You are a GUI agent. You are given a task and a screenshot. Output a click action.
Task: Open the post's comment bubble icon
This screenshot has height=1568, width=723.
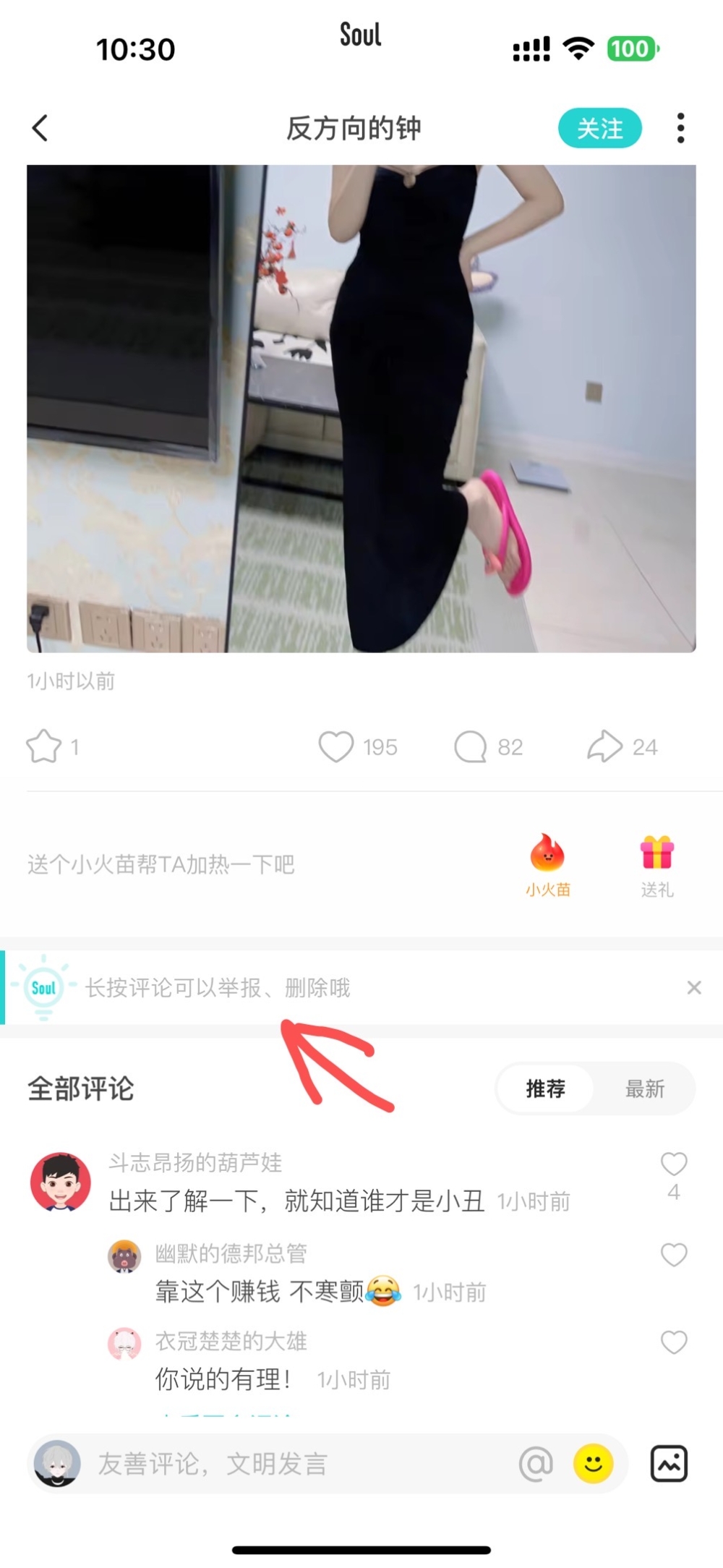click(x=471, y=746)
